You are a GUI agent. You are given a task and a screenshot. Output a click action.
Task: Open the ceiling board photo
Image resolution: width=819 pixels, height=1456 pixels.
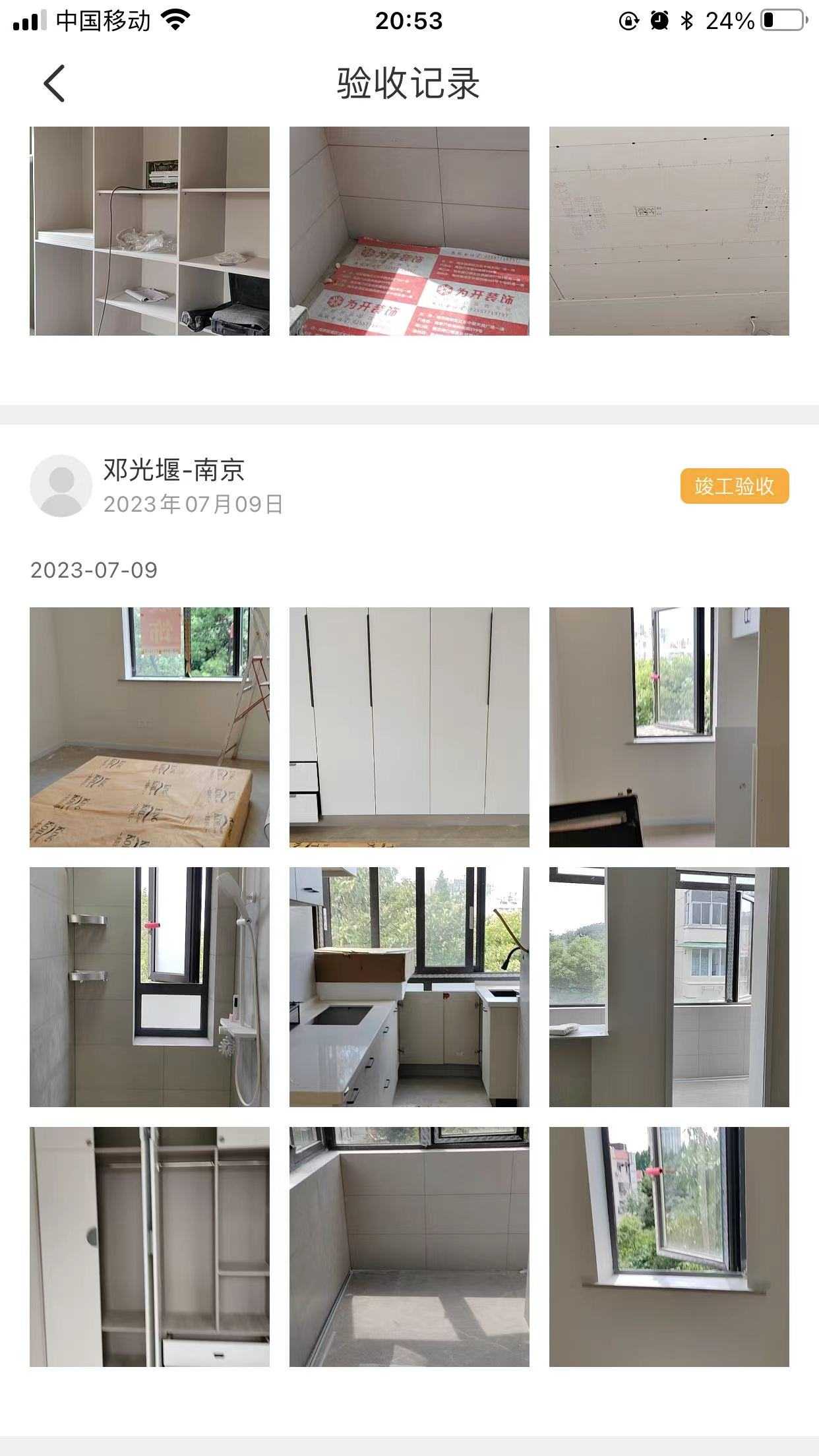(669, 231)
